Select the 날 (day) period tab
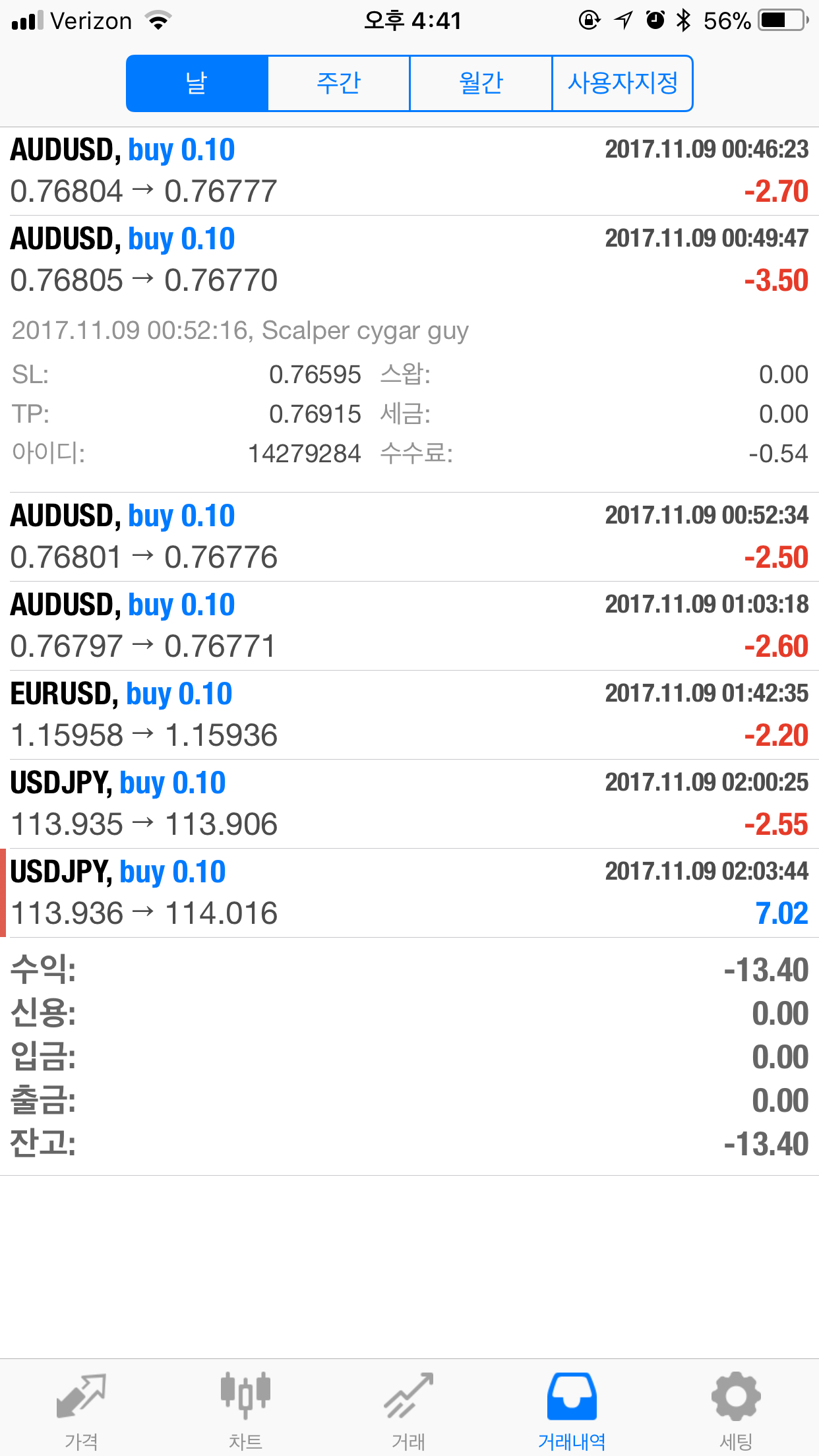This screenshot has height=1456, width=819. tap(197, 83)
